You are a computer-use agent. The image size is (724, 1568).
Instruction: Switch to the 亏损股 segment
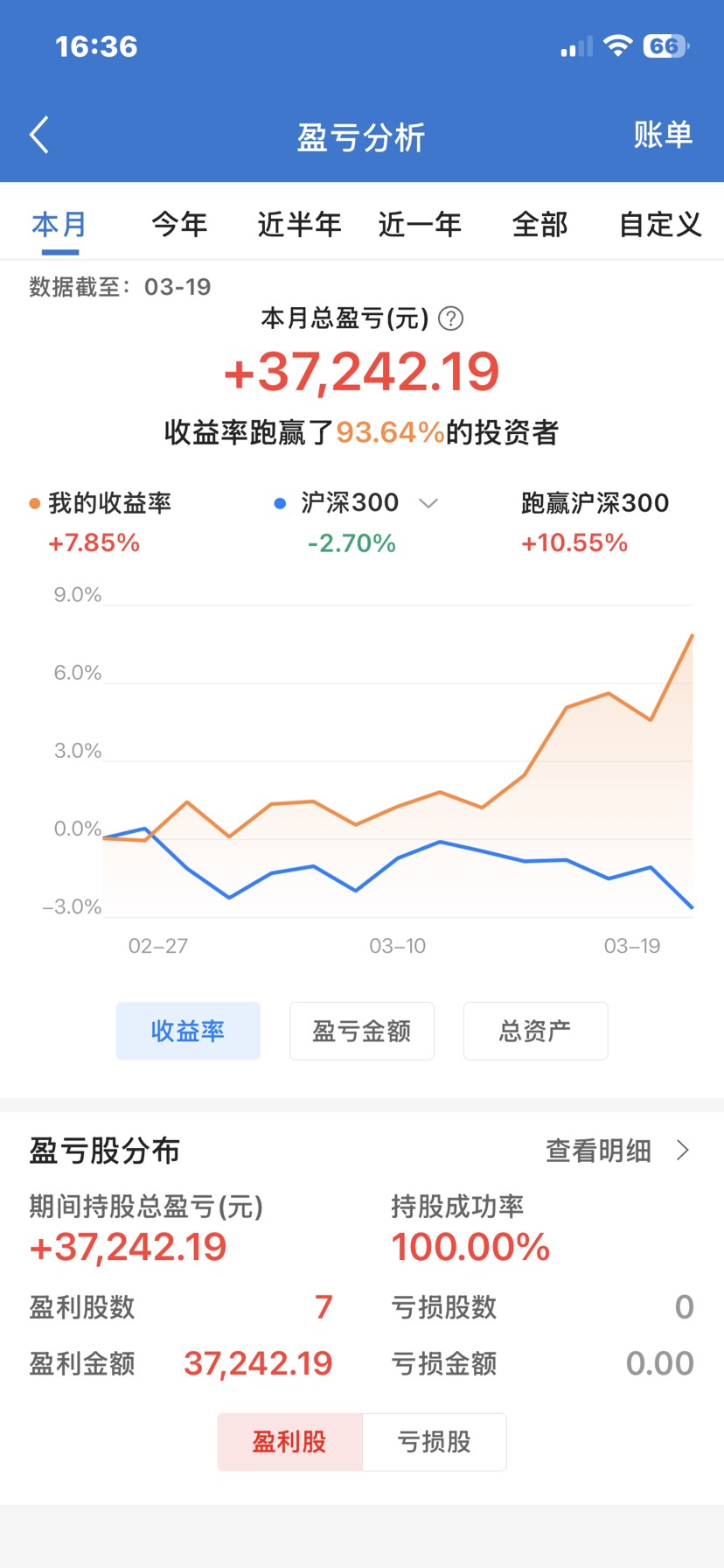(x=435, y=1441)
